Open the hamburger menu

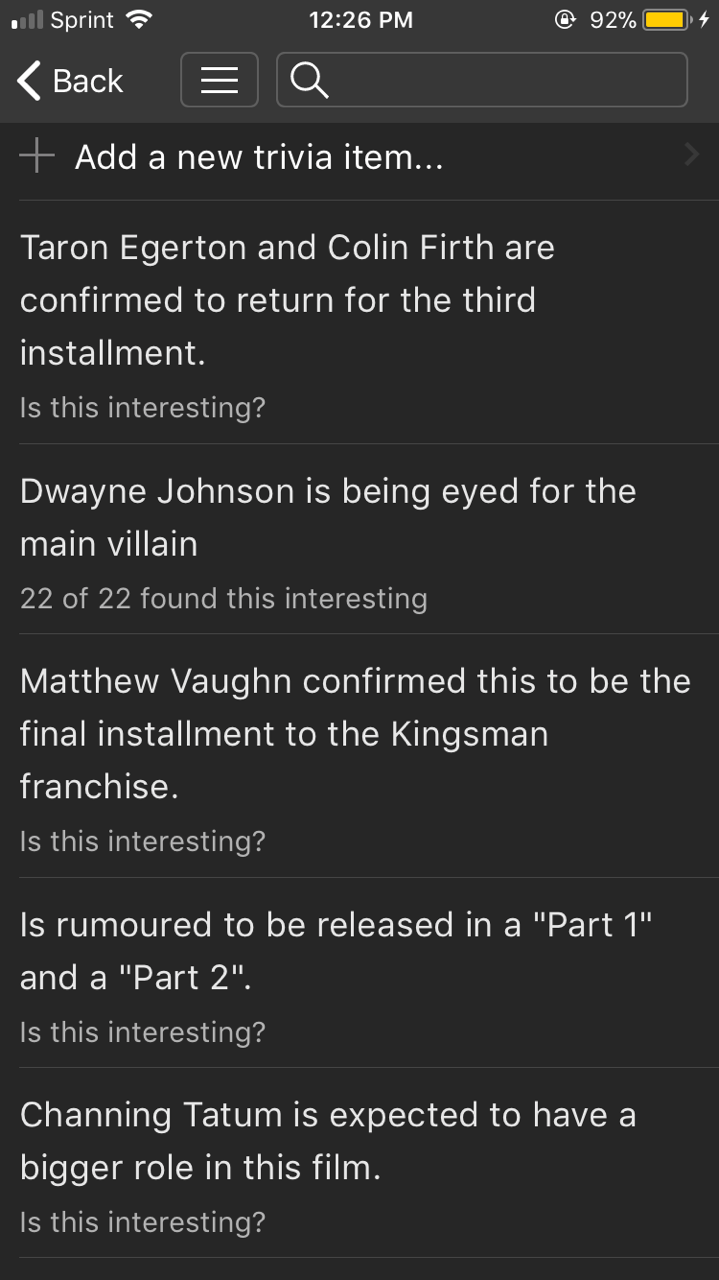pyautogui.click(x=219, y=80)
